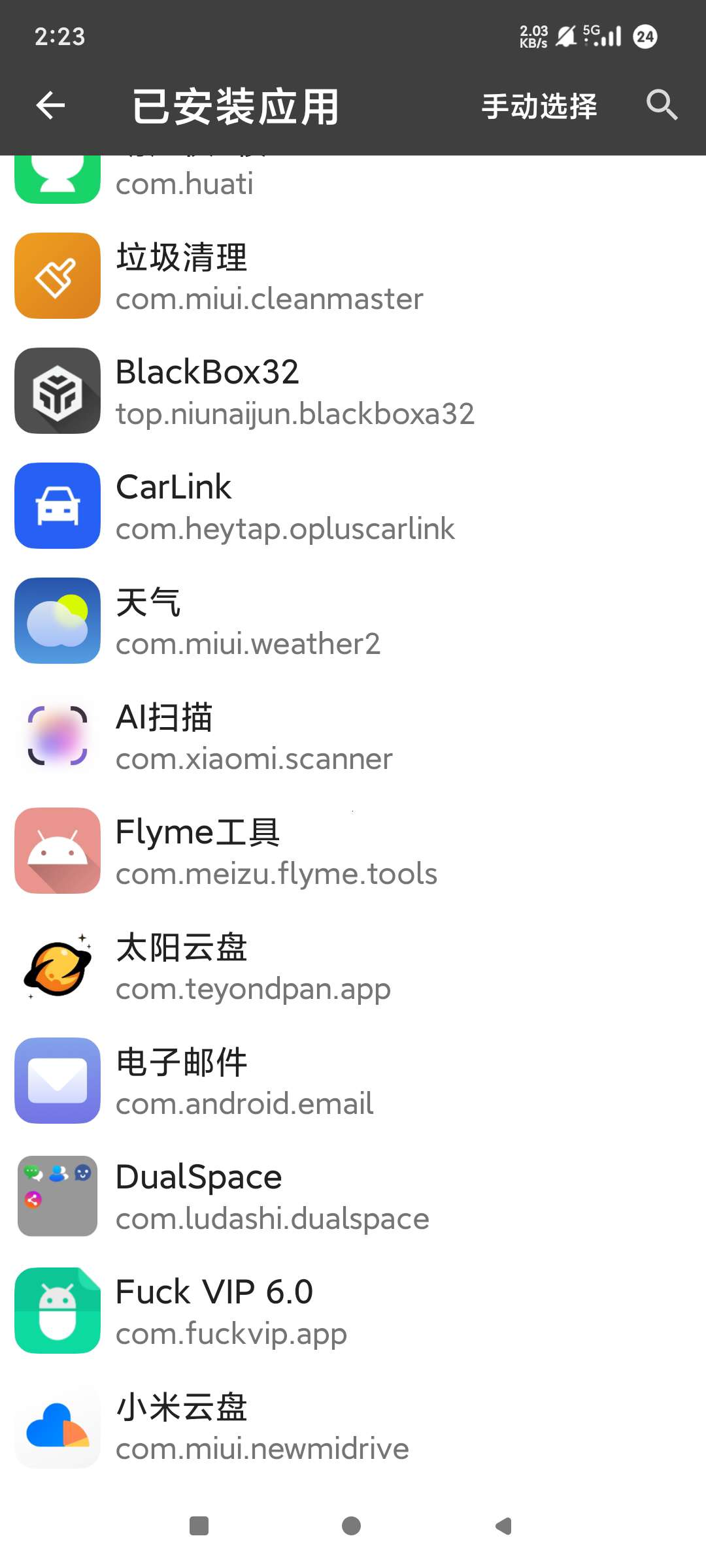The image size is (706, 1568).
Task: Open recent apps from navigation bar
Action: pos(199,1526)
